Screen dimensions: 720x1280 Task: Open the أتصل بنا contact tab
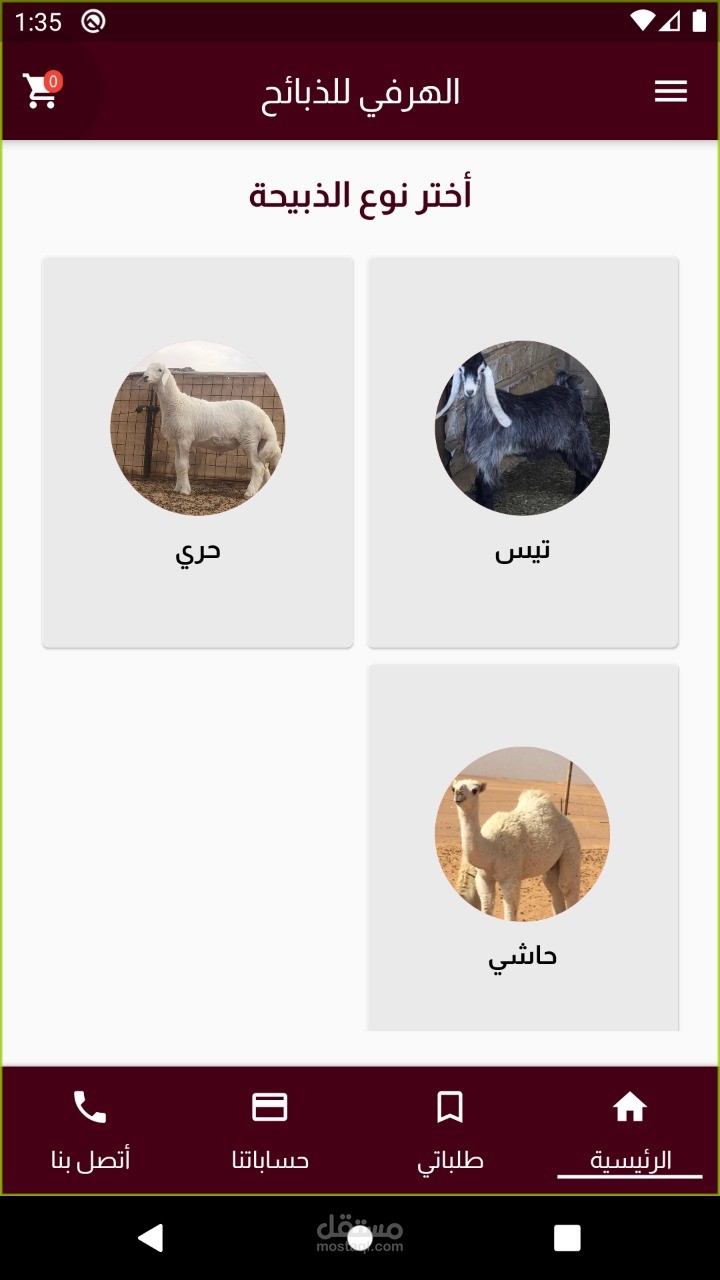point(90,1131)
